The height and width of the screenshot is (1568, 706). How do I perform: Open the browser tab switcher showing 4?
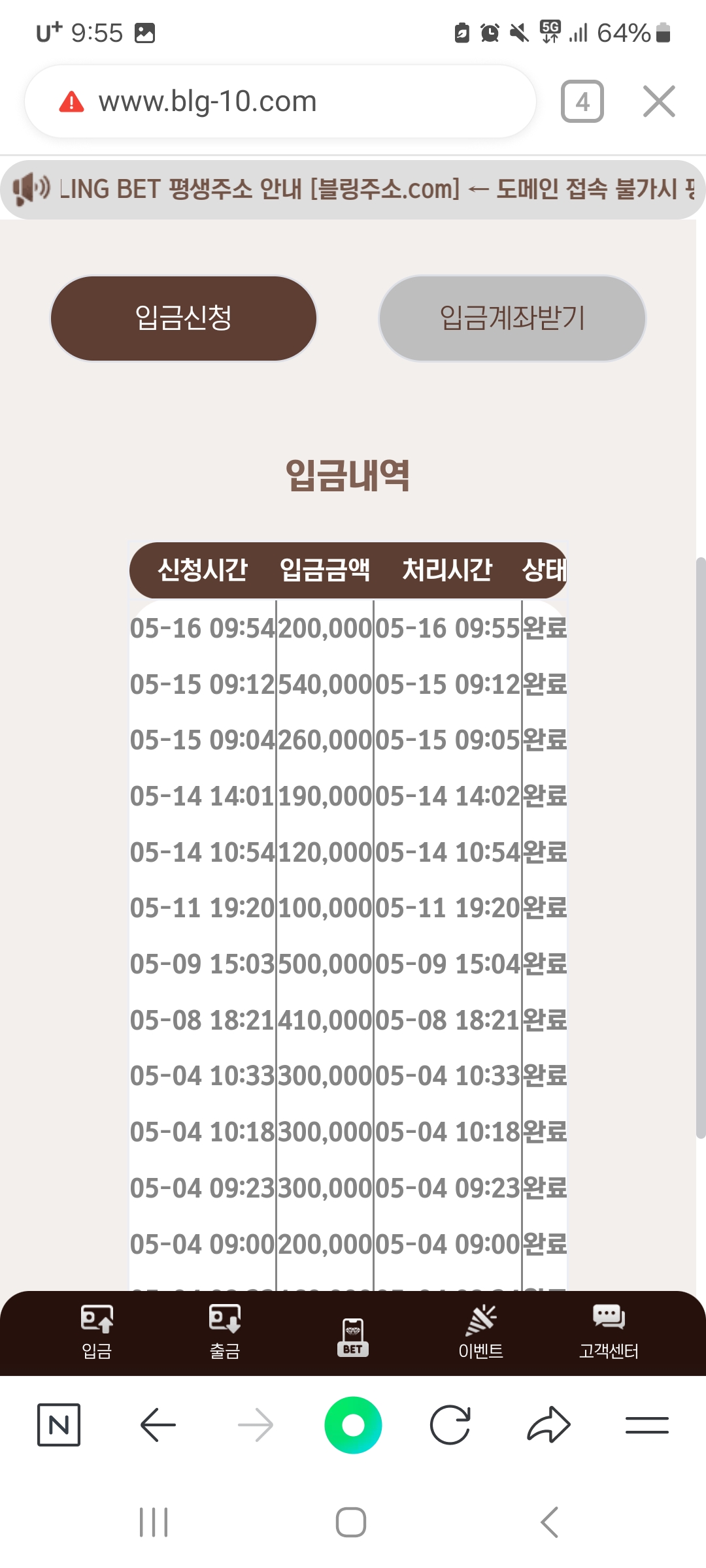tap(582, 101)
